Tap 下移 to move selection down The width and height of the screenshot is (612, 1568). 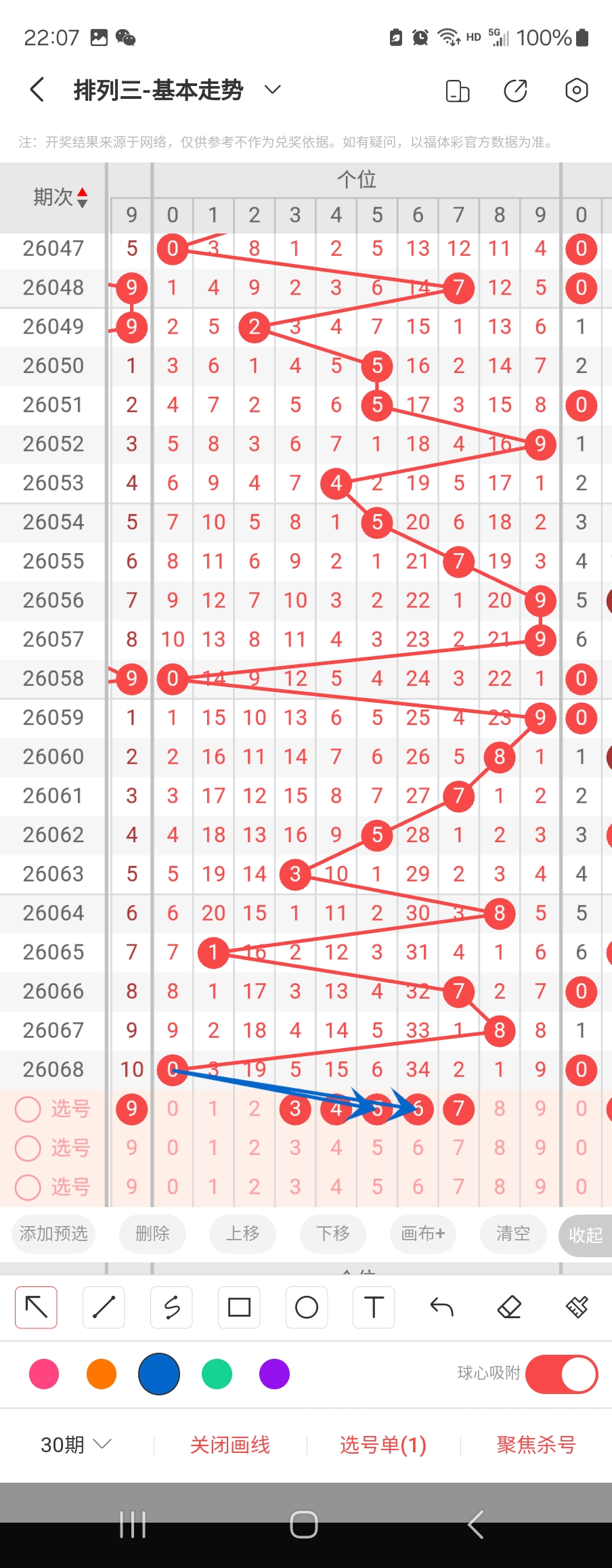click(x=333, y=1234)
